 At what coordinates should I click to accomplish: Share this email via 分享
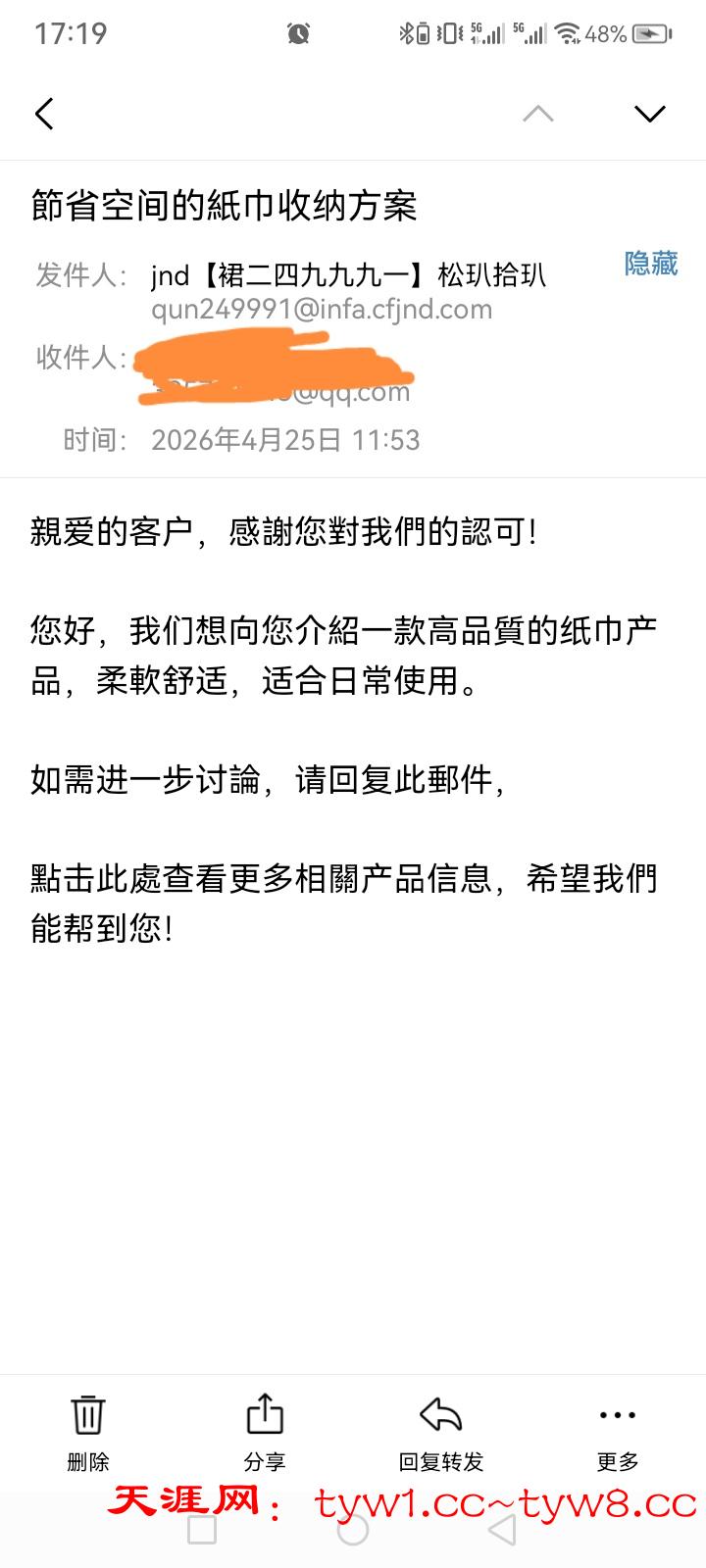pos(265,1431)
